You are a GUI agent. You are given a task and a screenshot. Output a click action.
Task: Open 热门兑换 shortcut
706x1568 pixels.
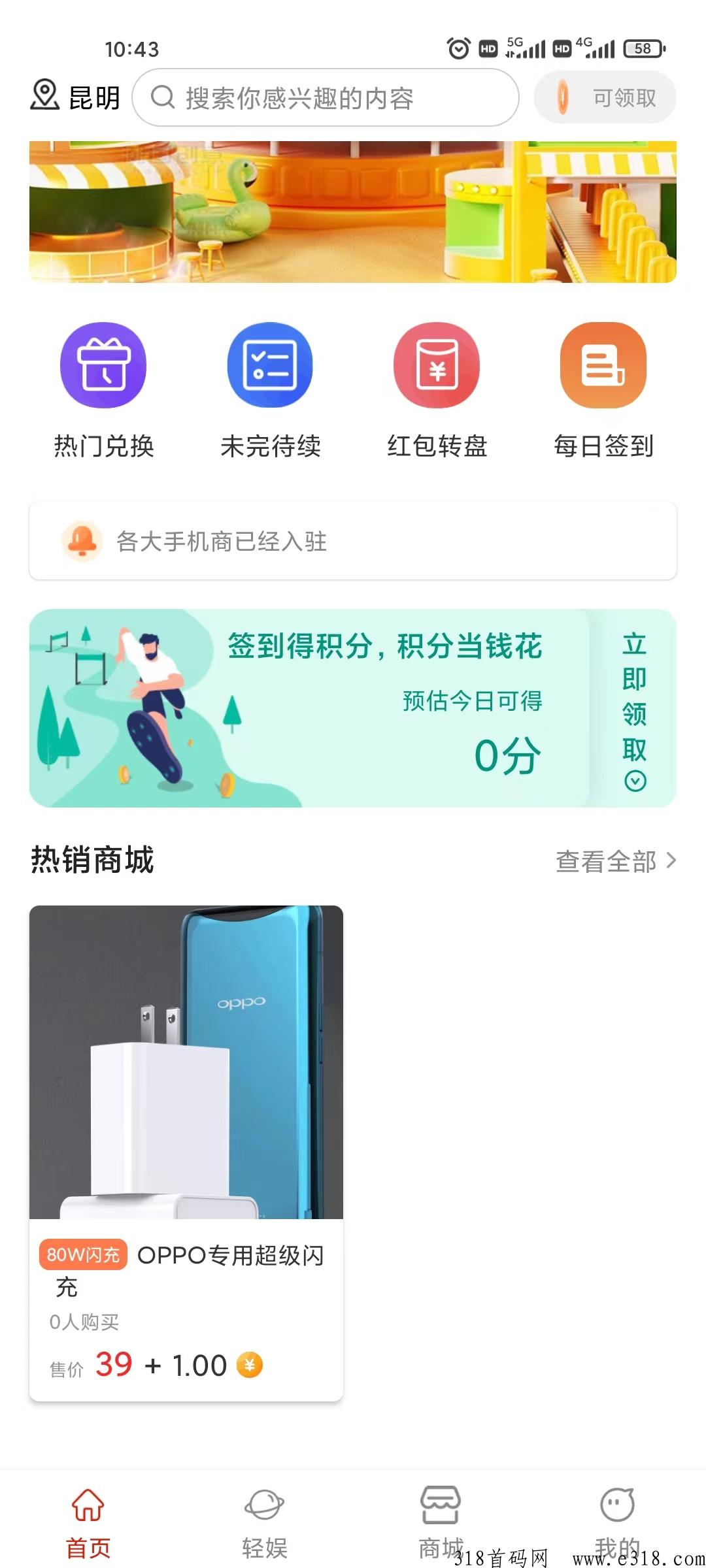(x=103, y=391)
